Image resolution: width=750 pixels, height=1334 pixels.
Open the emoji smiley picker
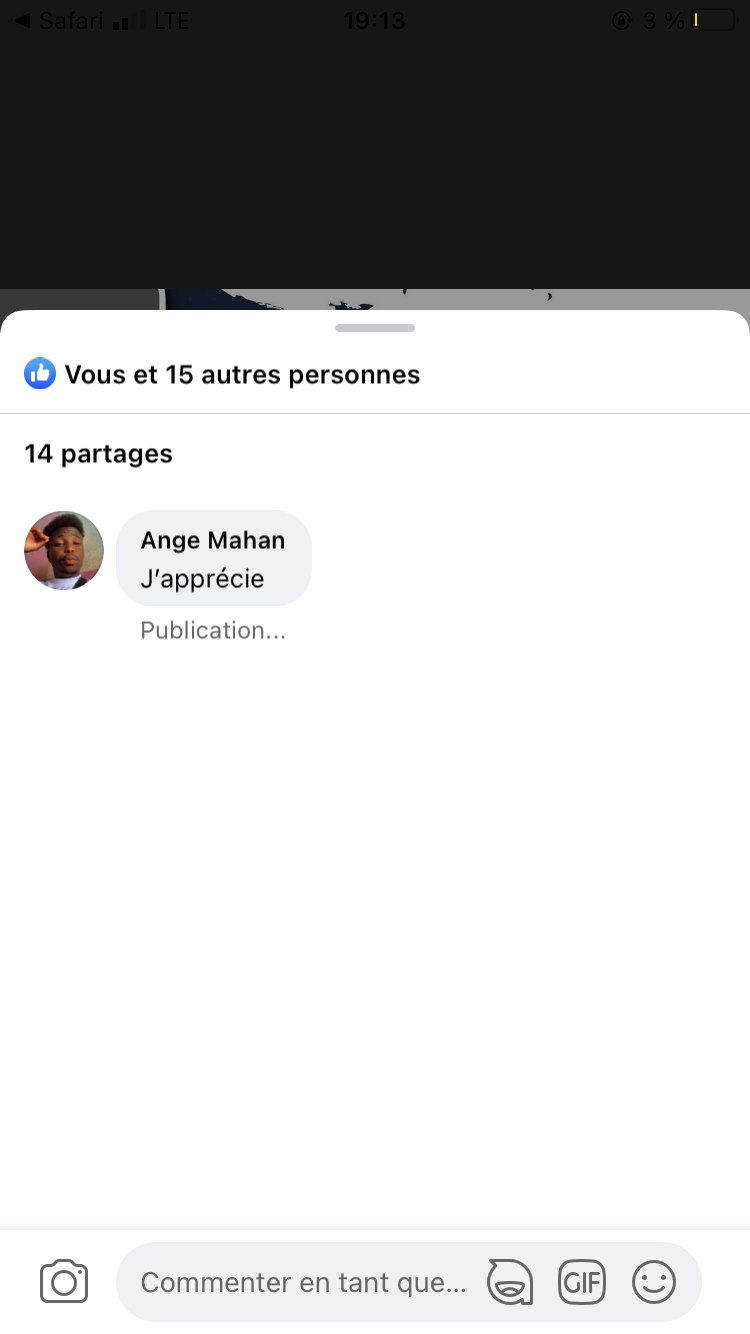654,1282
